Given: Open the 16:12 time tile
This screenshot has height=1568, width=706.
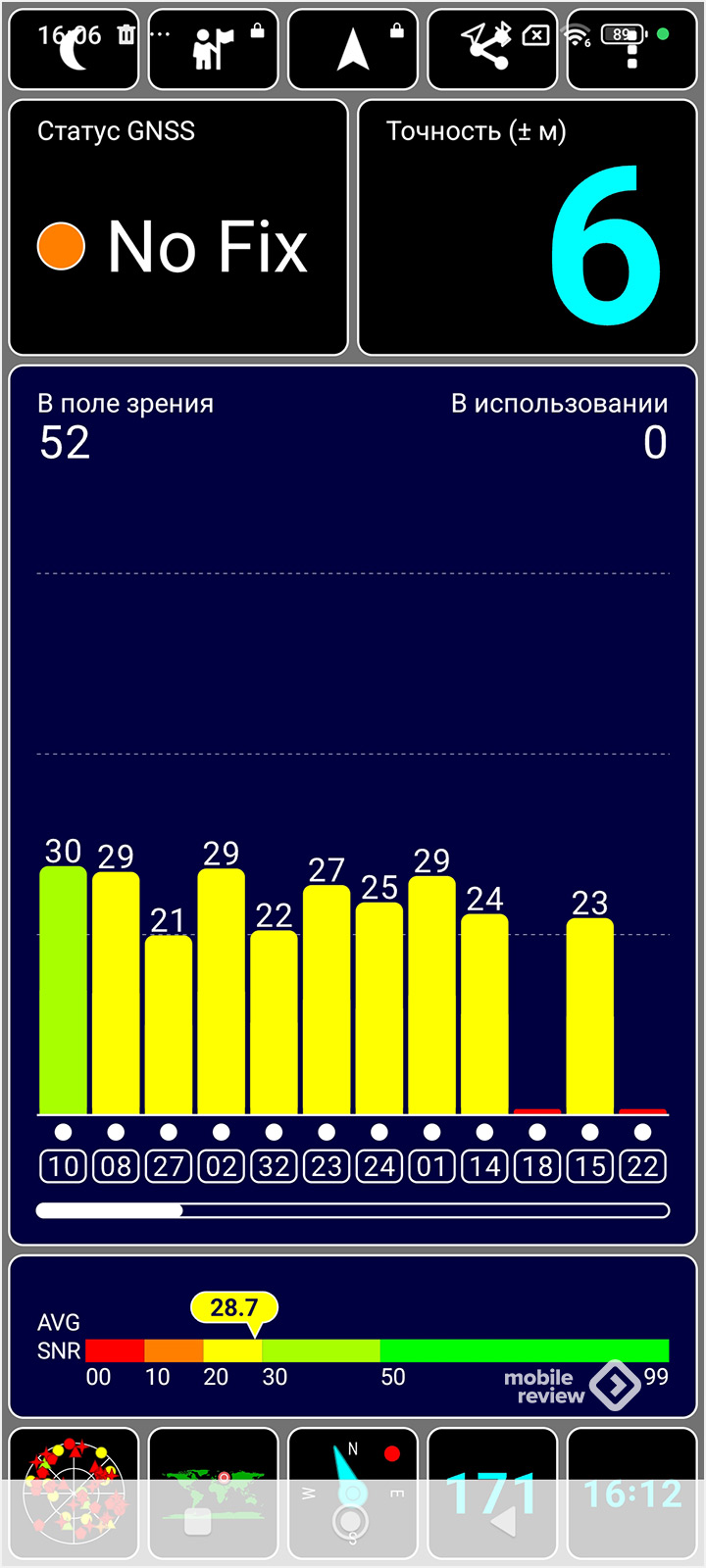Looking at the screenshot, I should 631,1494.
